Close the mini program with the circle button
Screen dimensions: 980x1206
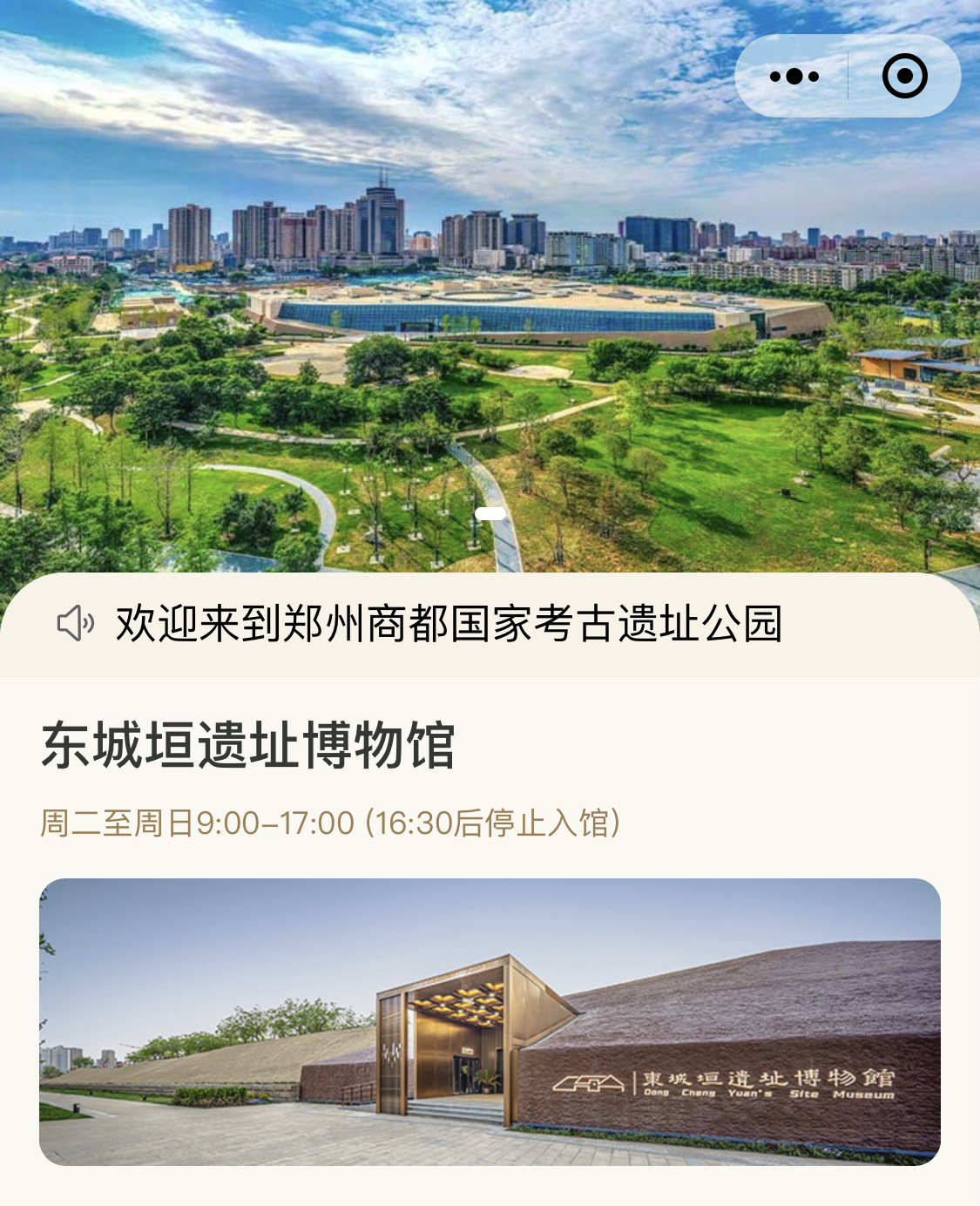(x=904, y=77)
